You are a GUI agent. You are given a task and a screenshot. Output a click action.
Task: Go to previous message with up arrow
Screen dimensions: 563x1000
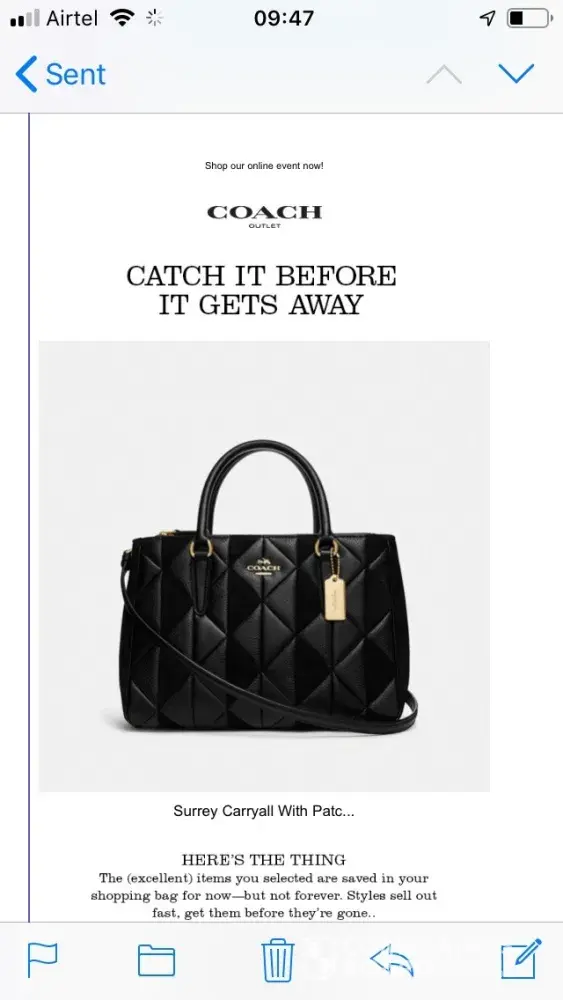pyautogui.click(x=444, y=75)
